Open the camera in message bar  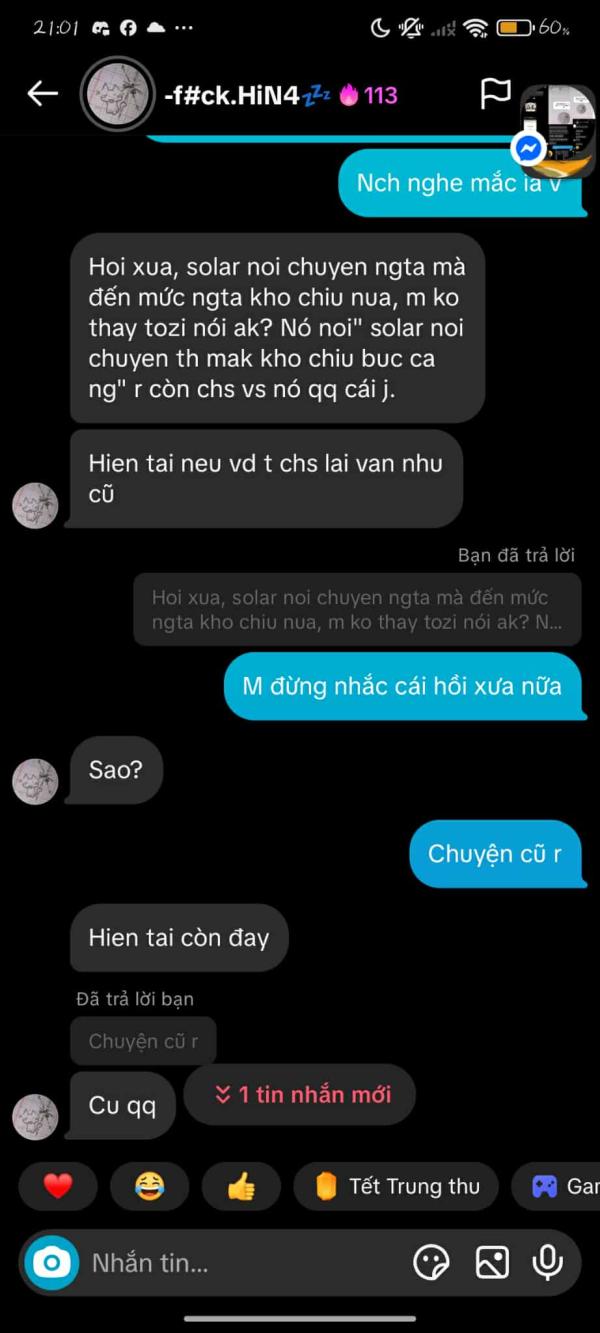[x=51, y=1263]
